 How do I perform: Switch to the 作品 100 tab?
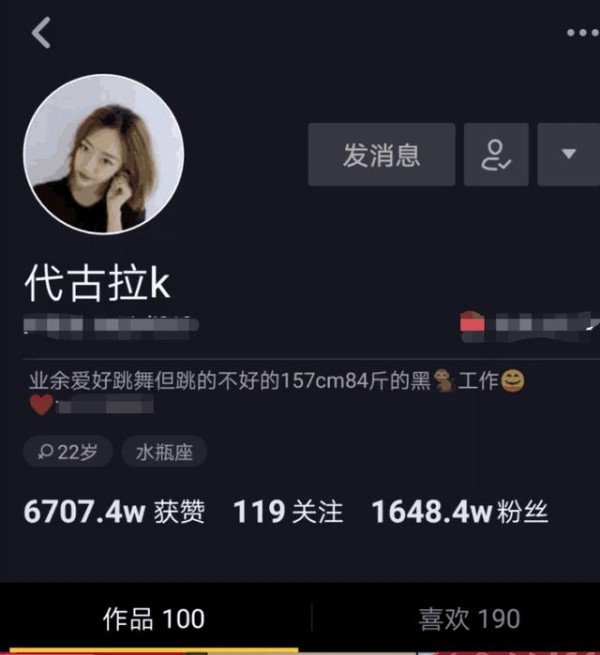tap(154, 619)
